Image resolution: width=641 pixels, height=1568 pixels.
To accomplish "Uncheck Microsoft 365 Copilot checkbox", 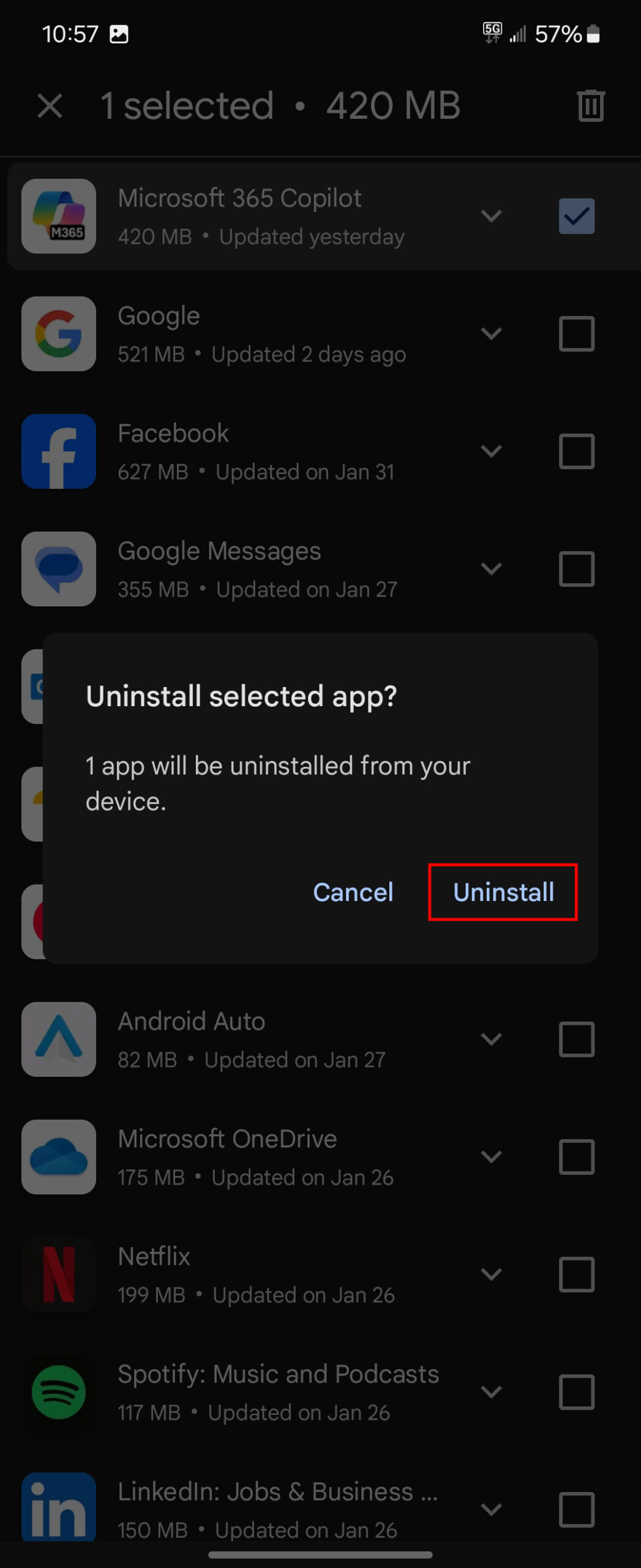I will 576,216.
